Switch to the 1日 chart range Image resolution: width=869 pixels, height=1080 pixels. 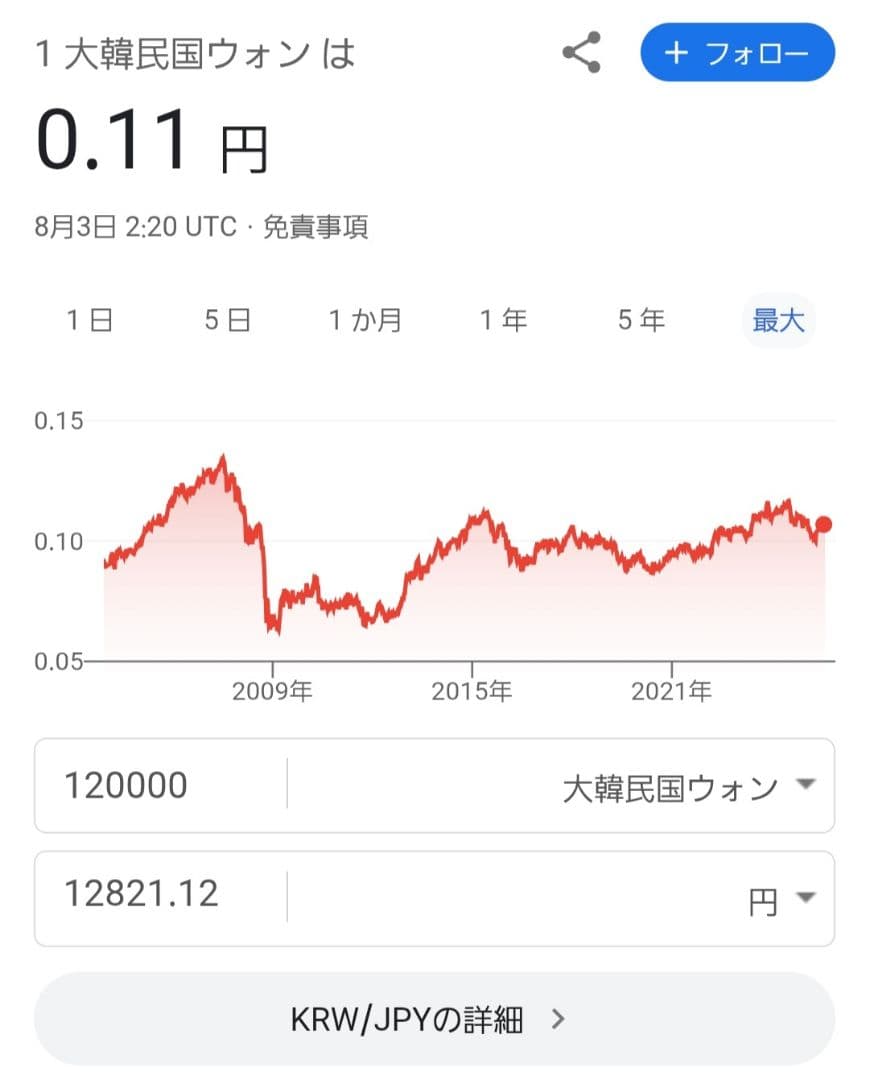(x=89, y=319)
